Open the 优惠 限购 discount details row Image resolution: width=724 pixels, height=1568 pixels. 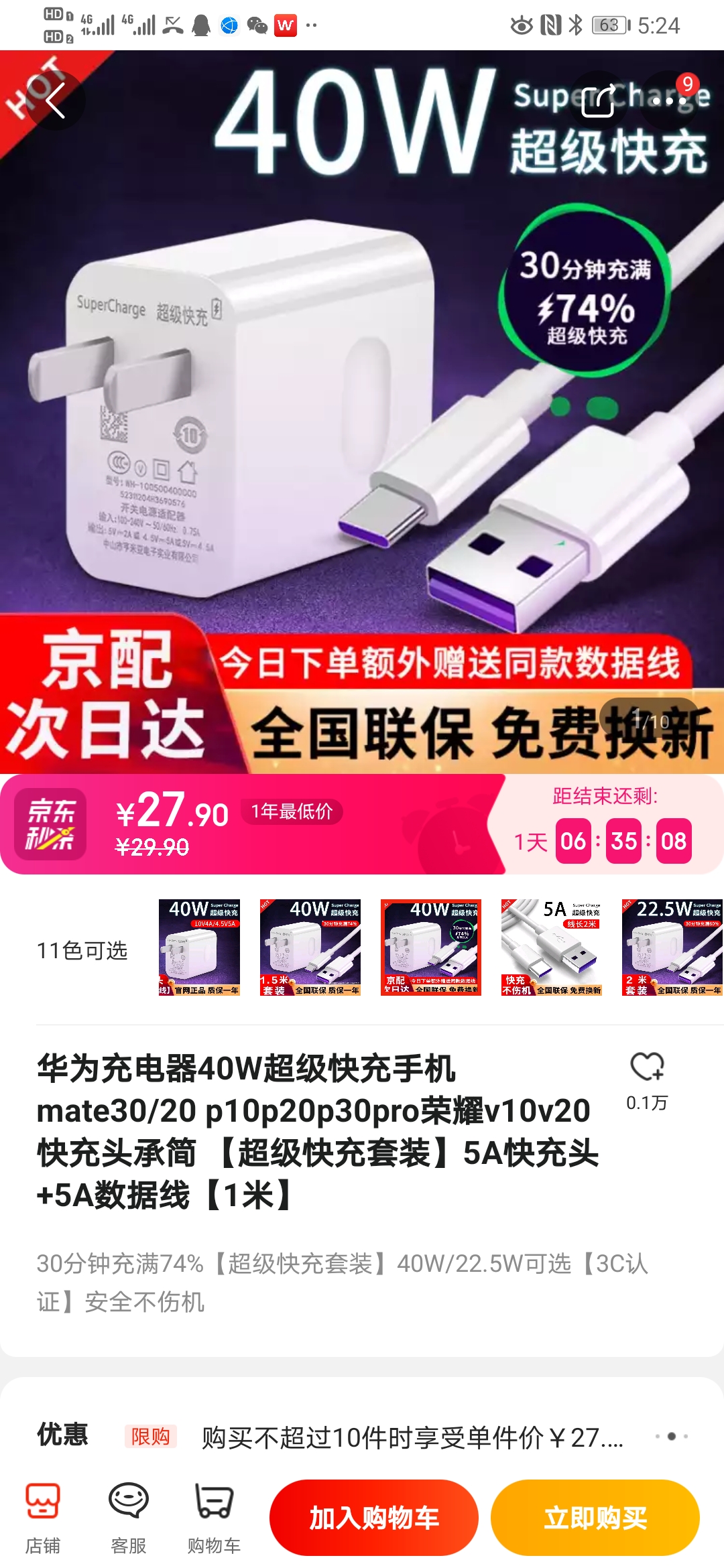click(x=412, y=1437)
